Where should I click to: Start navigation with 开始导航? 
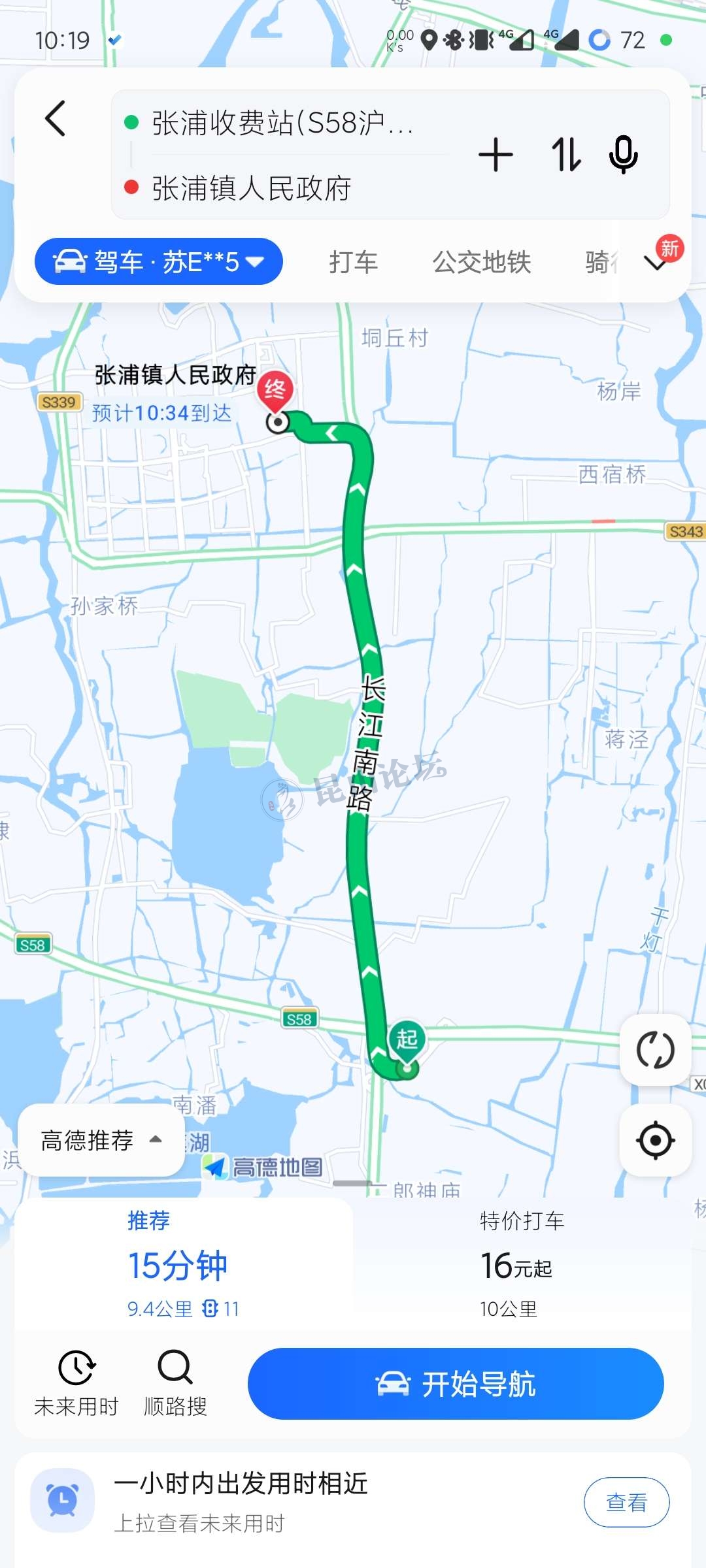pyautogui.click(x=456, y=1384)
